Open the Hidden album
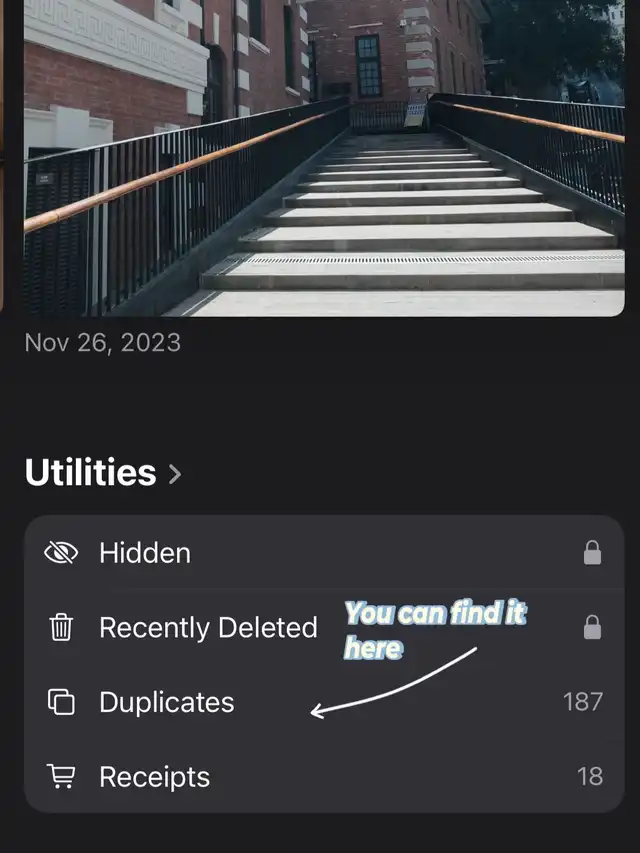Image resolution: width=640 pixels, height=853 pixels. 145,553
